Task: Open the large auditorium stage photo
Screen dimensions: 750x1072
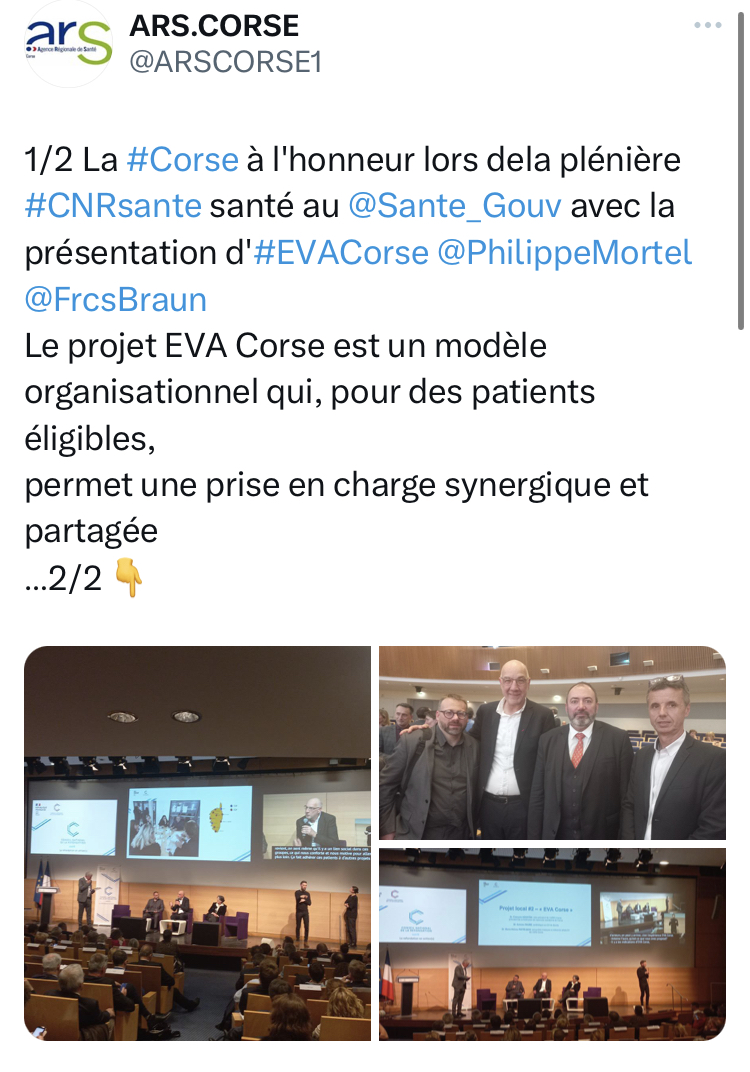Action: pos(197,843)
